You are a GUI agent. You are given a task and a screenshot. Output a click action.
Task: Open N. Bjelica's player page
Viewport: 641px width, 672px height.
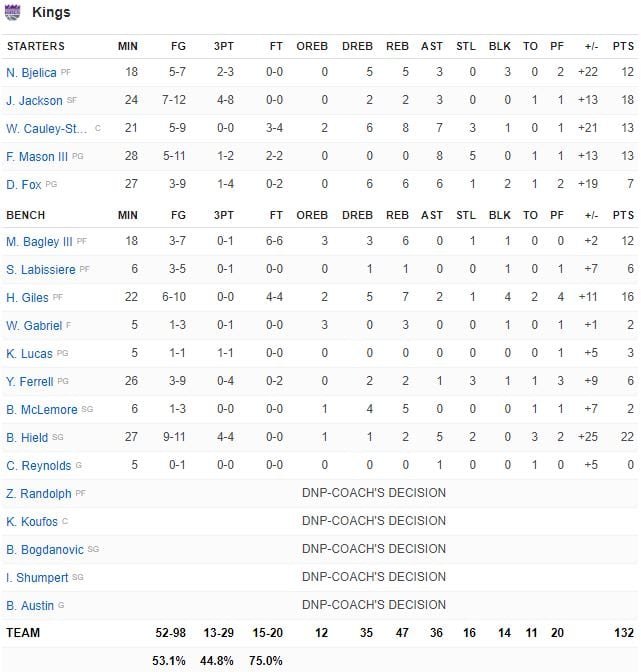point(31,73)
